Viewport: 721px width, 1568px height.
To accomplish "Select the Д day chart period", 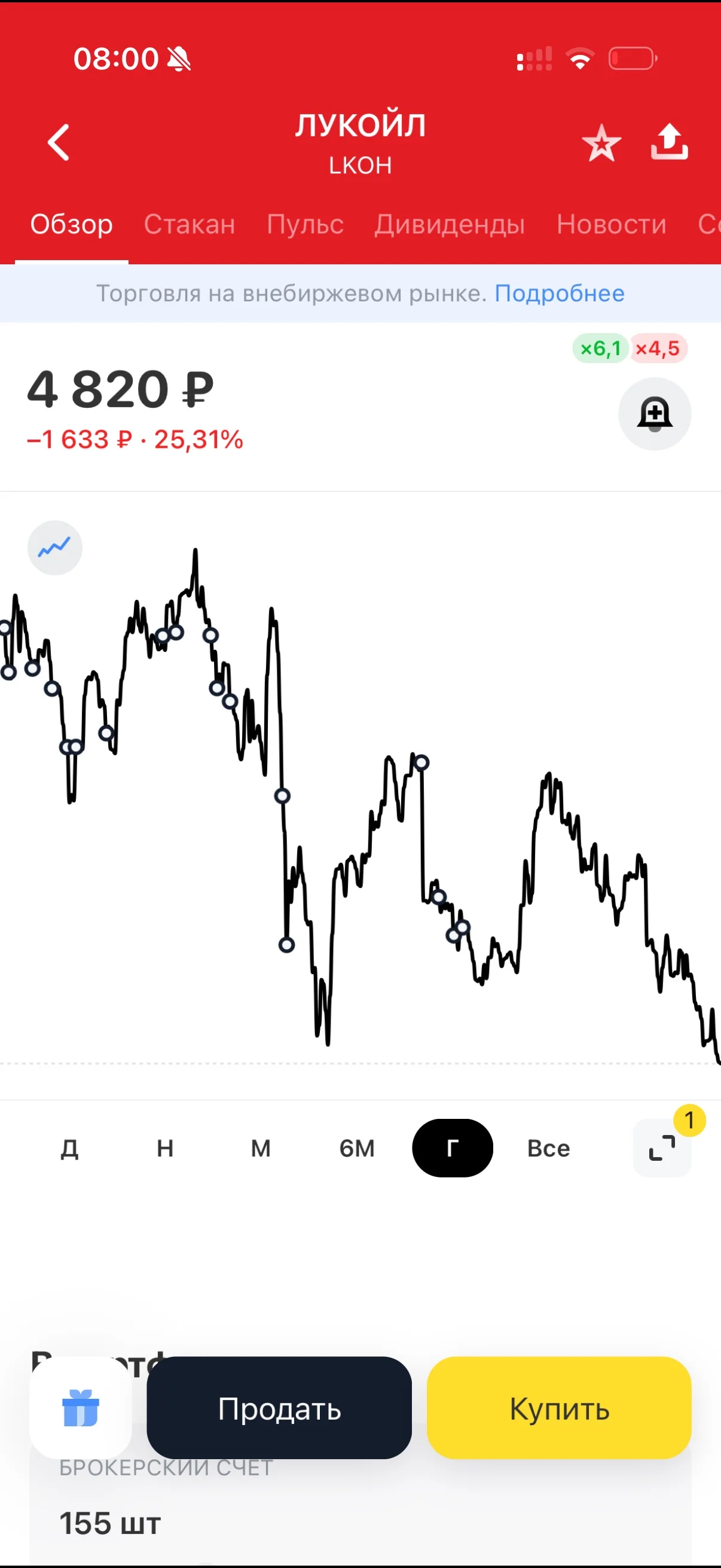I will tap(69, 1148).
